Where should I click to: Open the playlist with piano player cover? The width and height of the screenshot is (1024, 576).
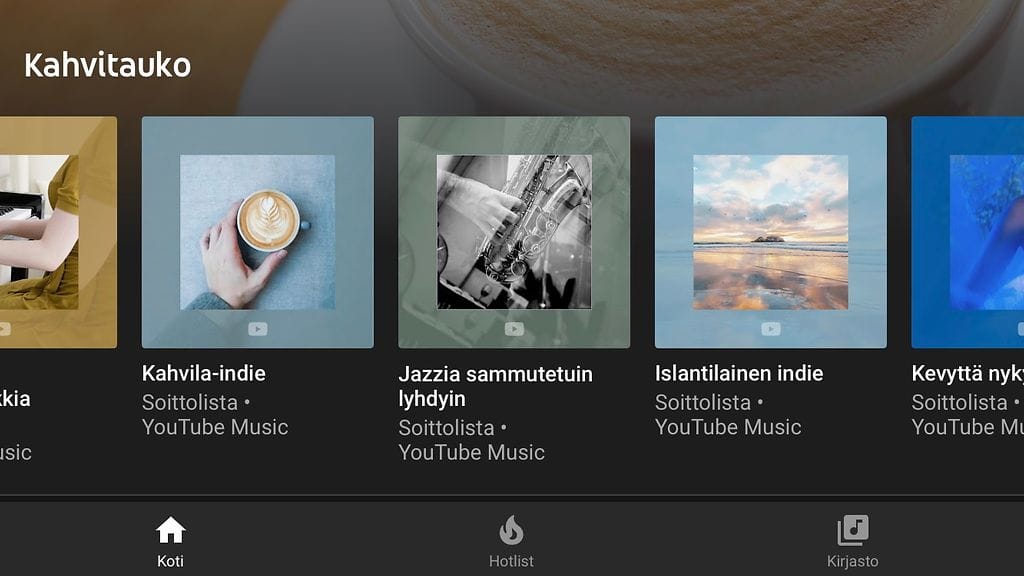(x=58, y=232)
